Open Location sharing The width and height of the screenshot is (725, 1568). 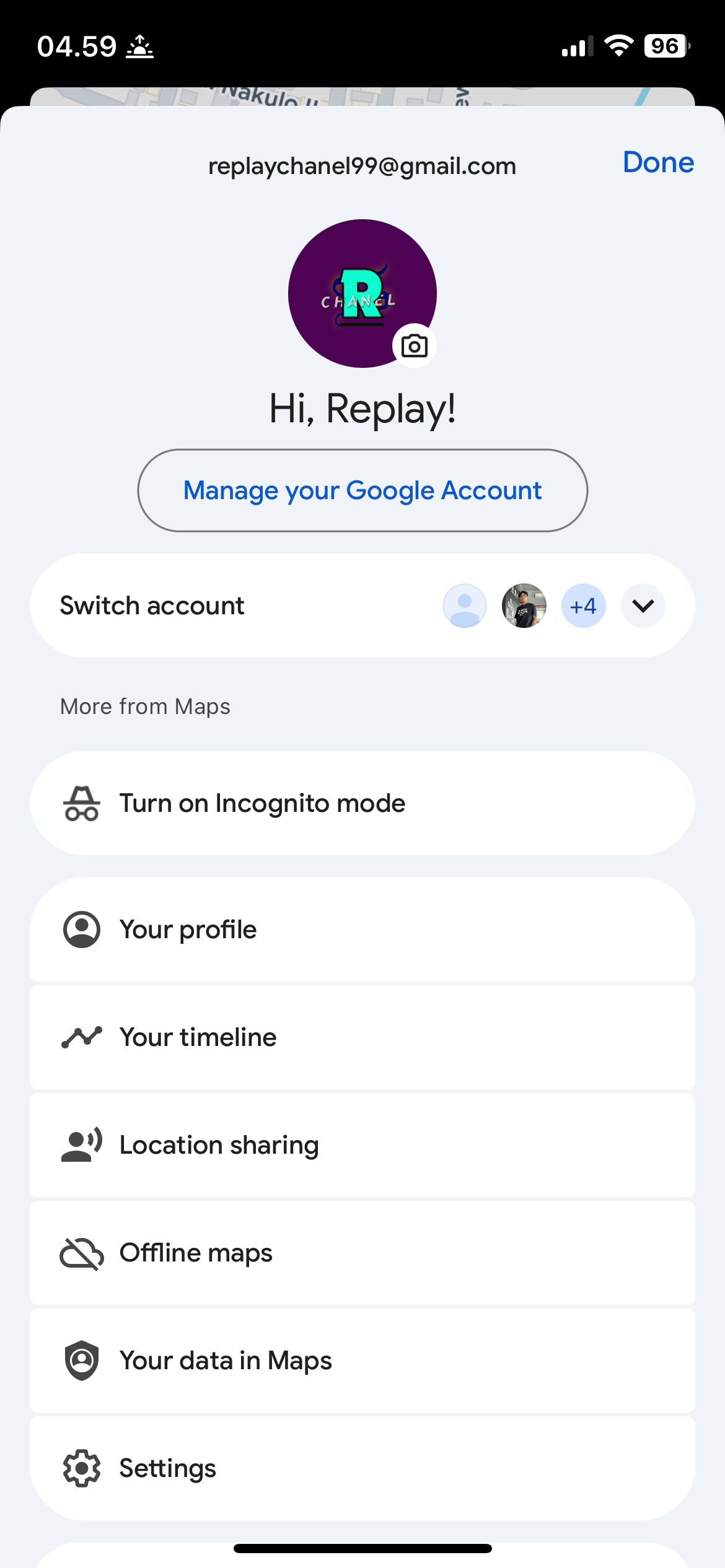pyautogui.click(x=362, y=1145)
